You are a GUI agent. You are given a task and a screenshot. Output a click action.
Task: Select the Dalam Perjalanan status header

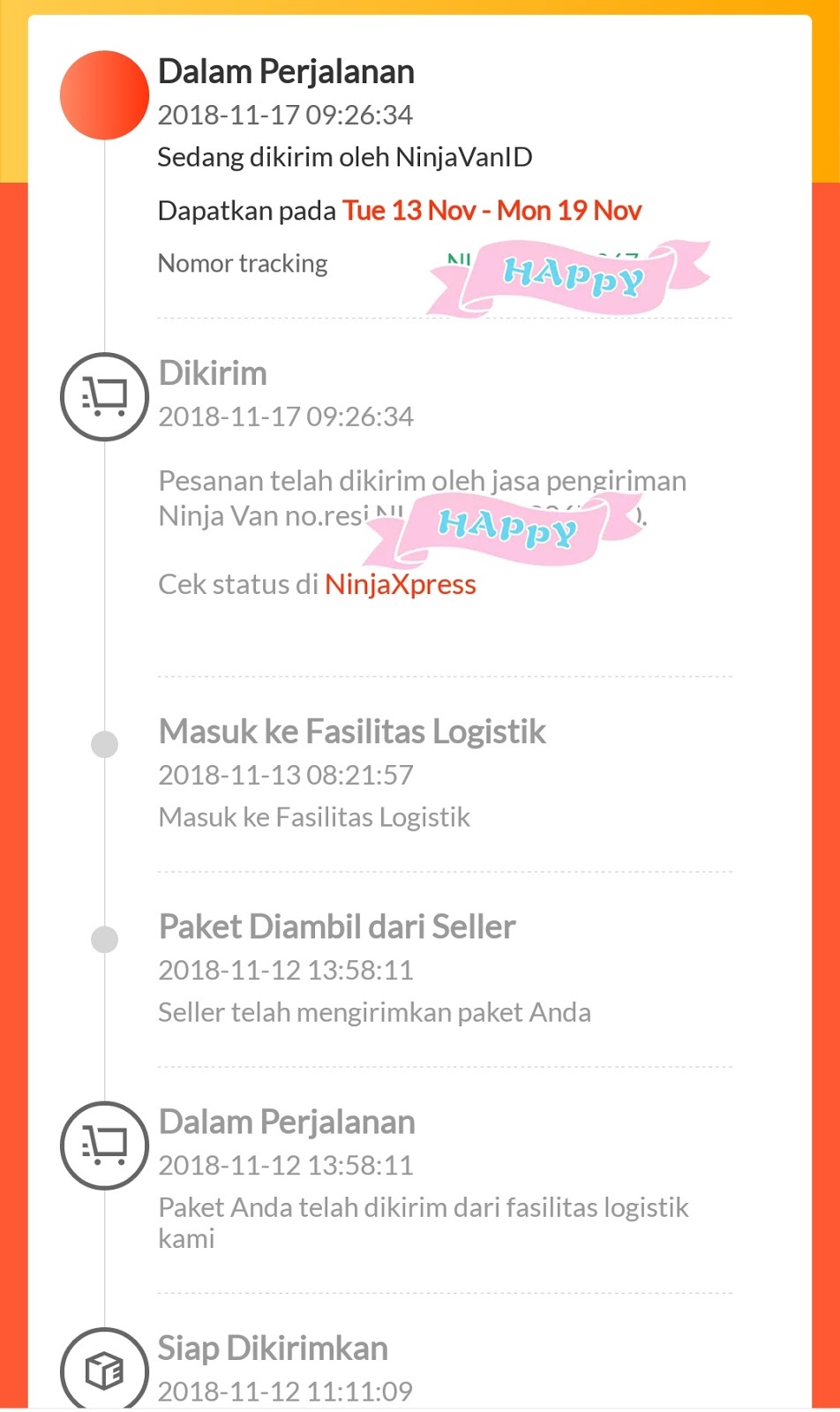tap(286, 71)
